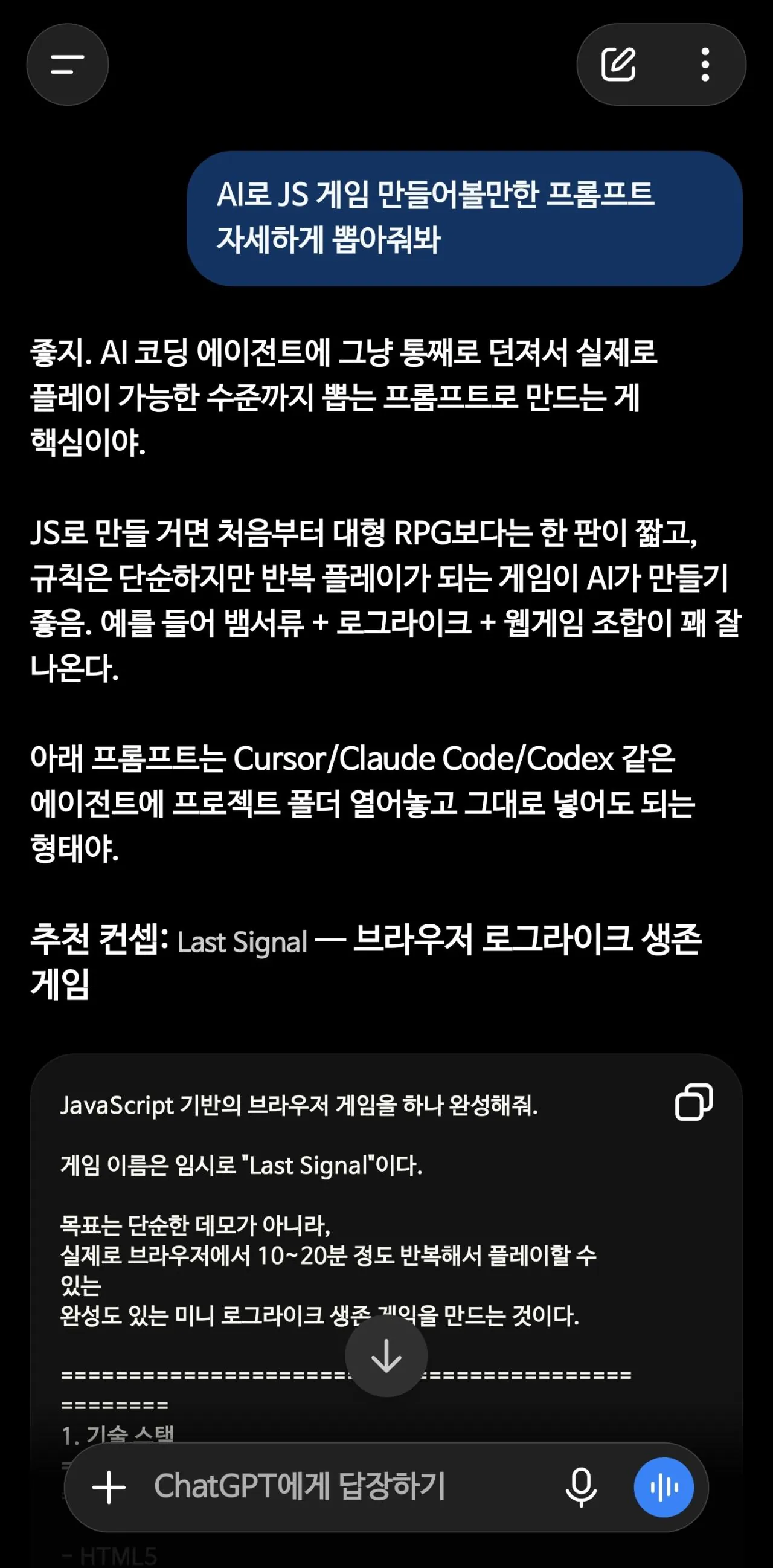
Task: Copy the Last Signal prompt code block
Action: (693, 1102)
